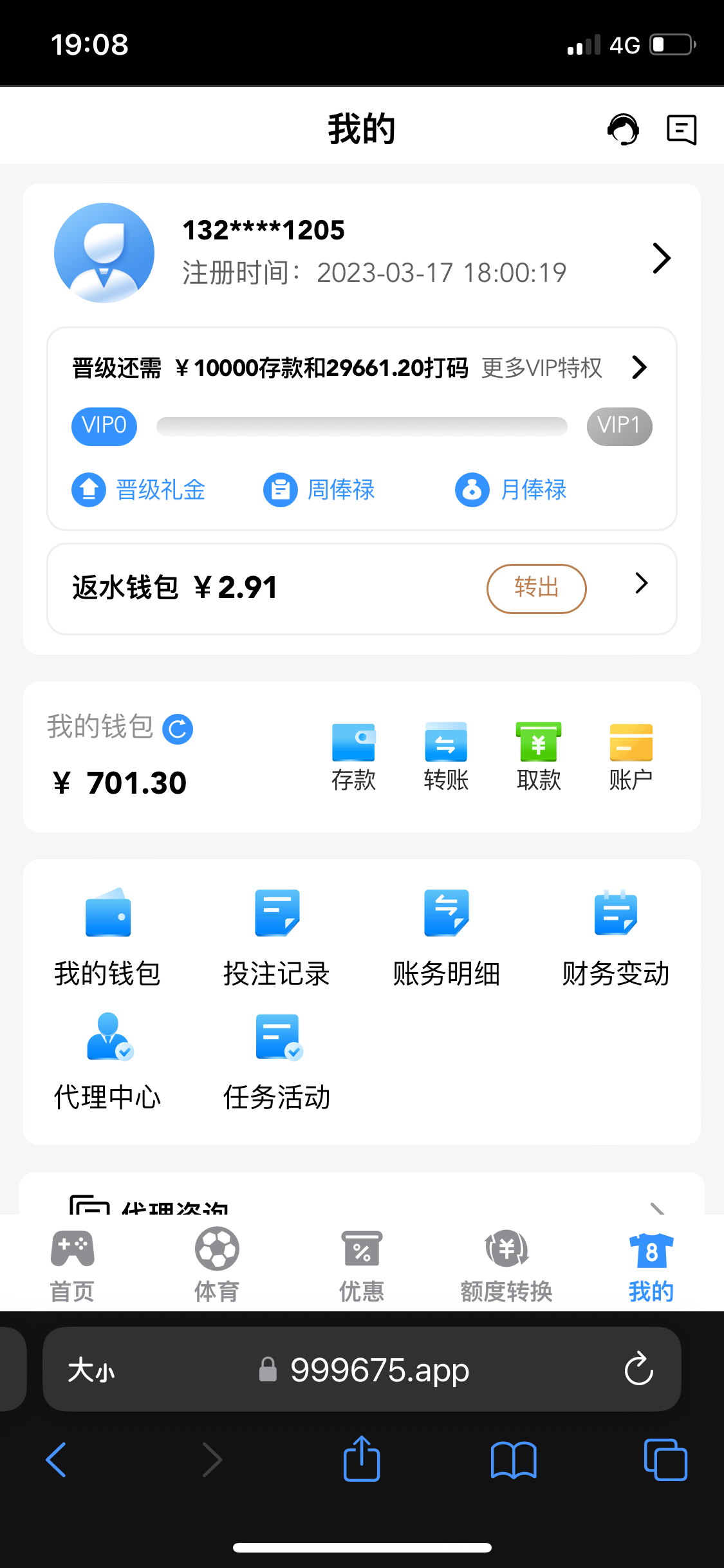Open the message chat icon top right
This screenshot has width=724, height=1568.
tap(680, 128)
